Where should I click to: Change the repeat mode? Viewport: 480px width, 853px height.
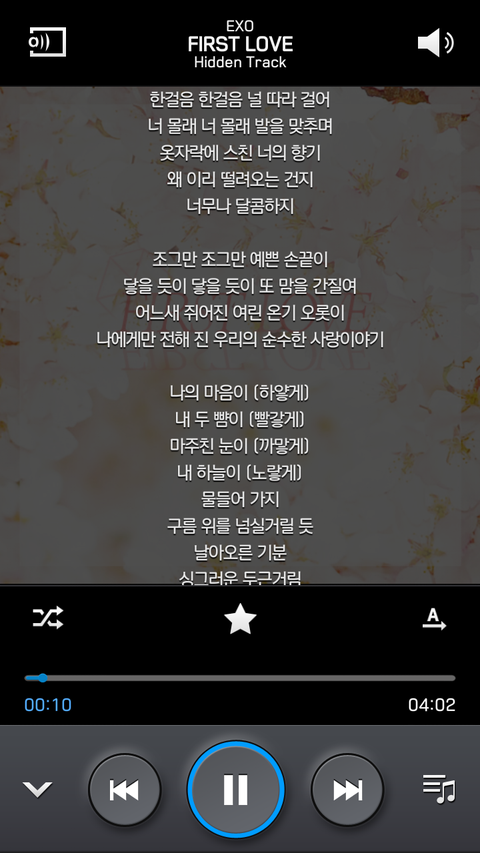[x=434, y=620]
